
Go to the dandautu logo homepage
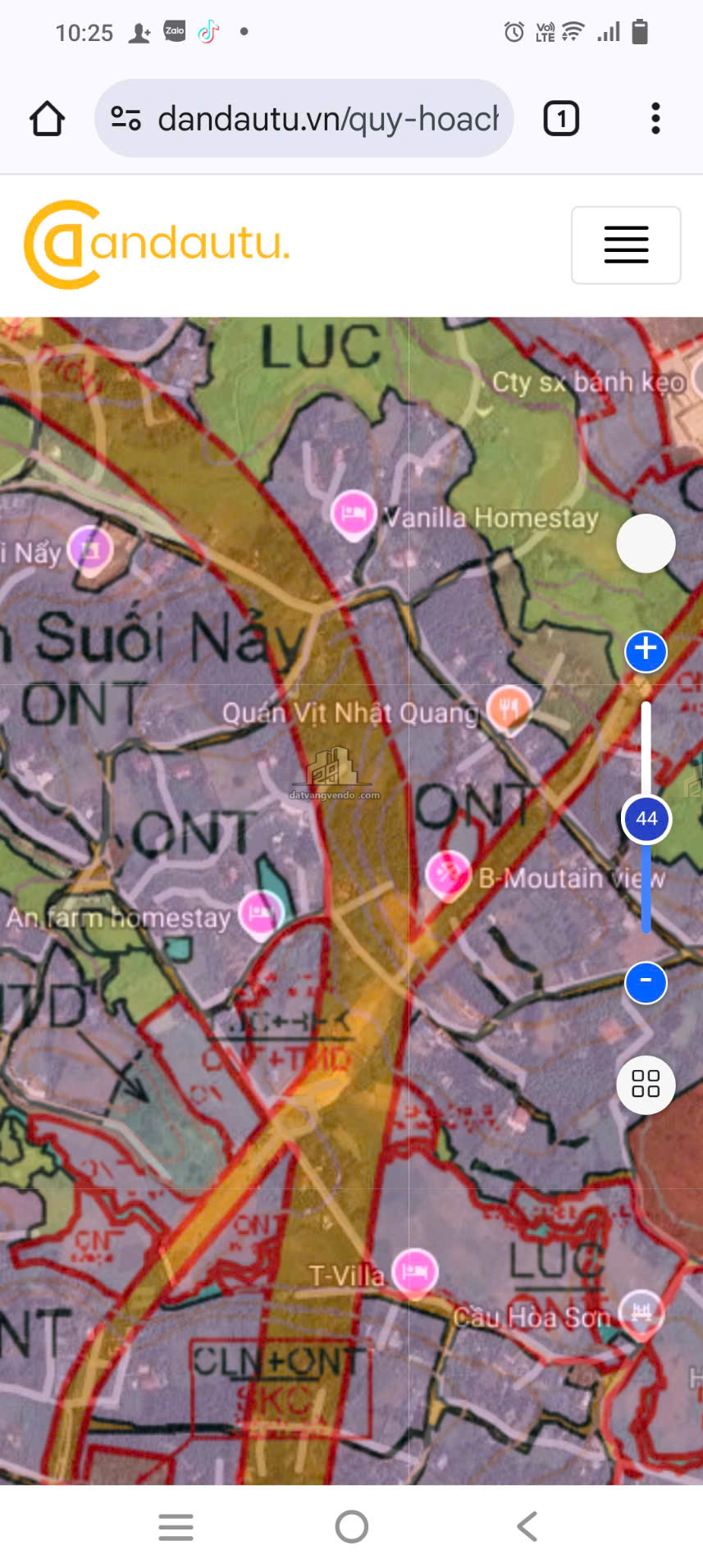(157, 245)
